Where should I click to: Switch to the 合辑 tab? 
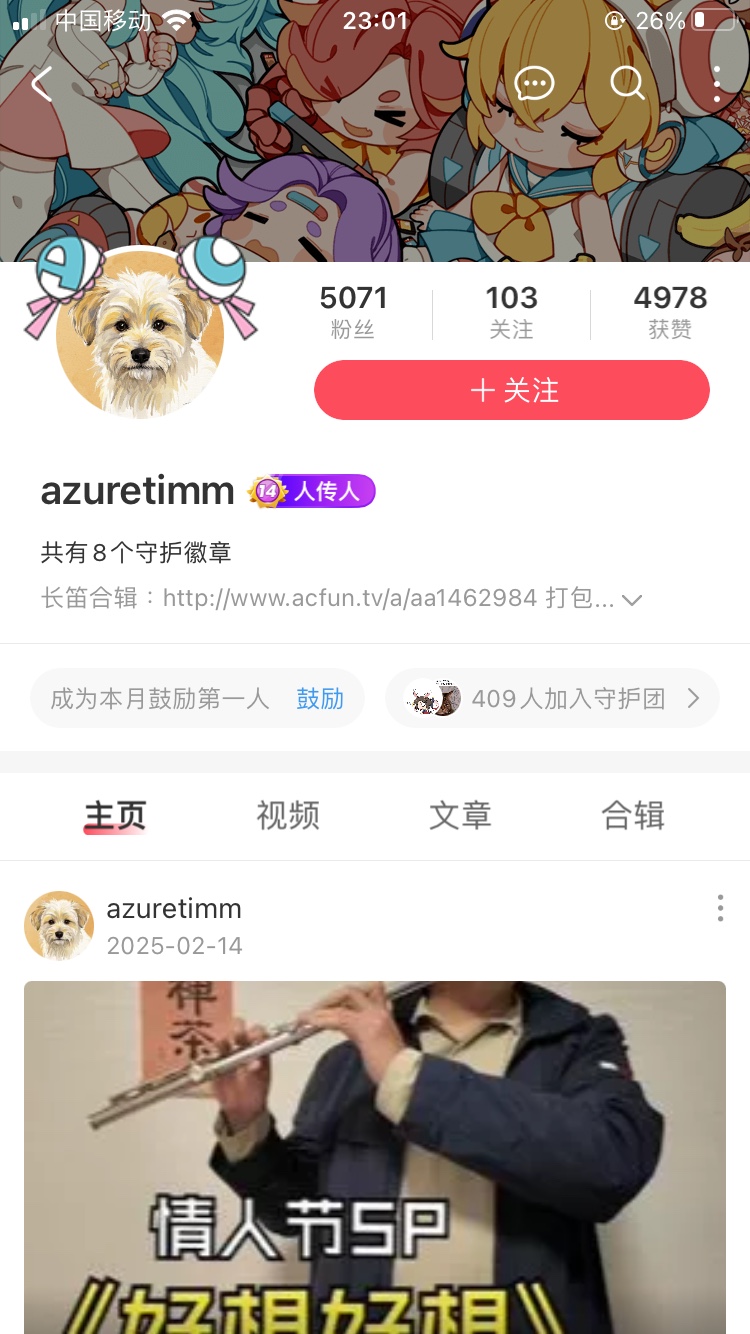[633, 816]
